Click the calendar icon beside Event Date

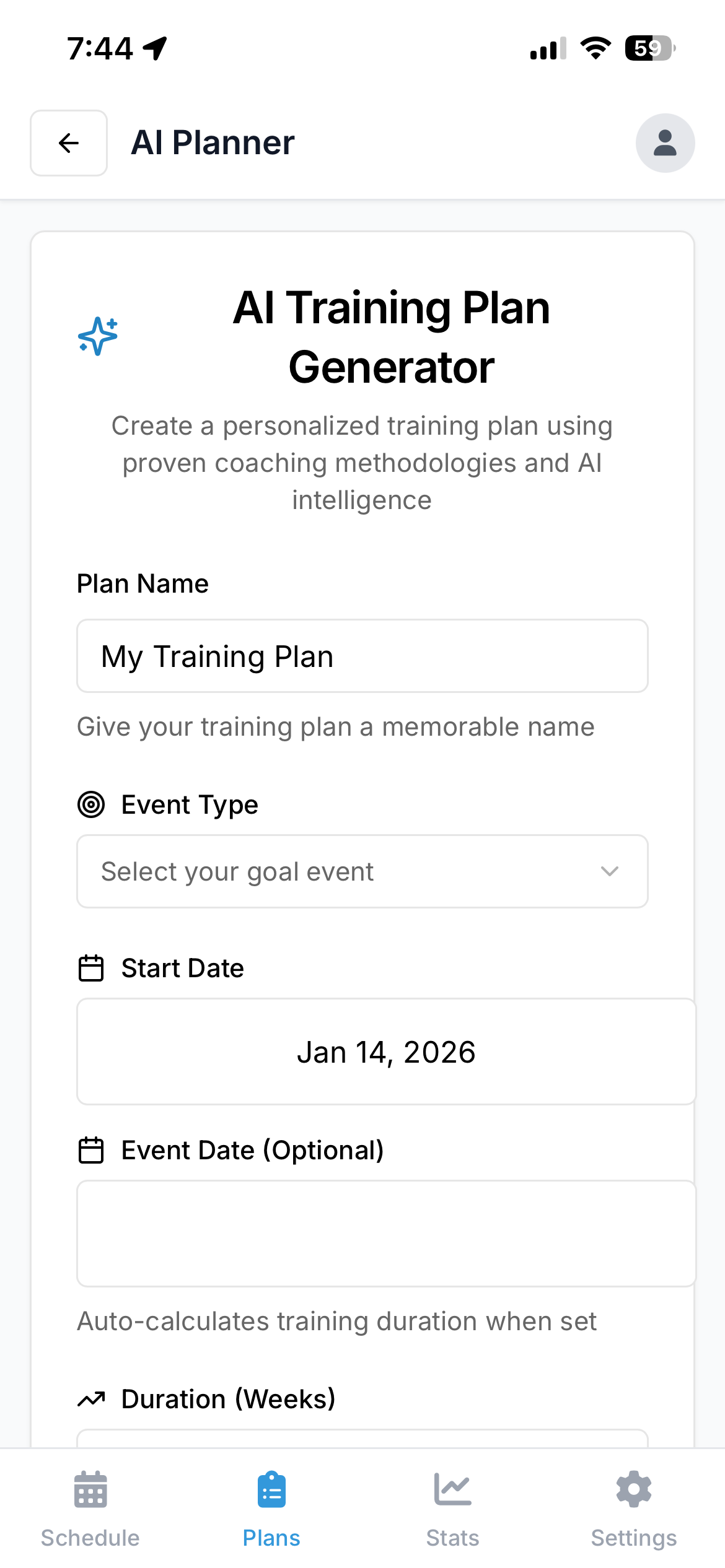pos(90,1151)
